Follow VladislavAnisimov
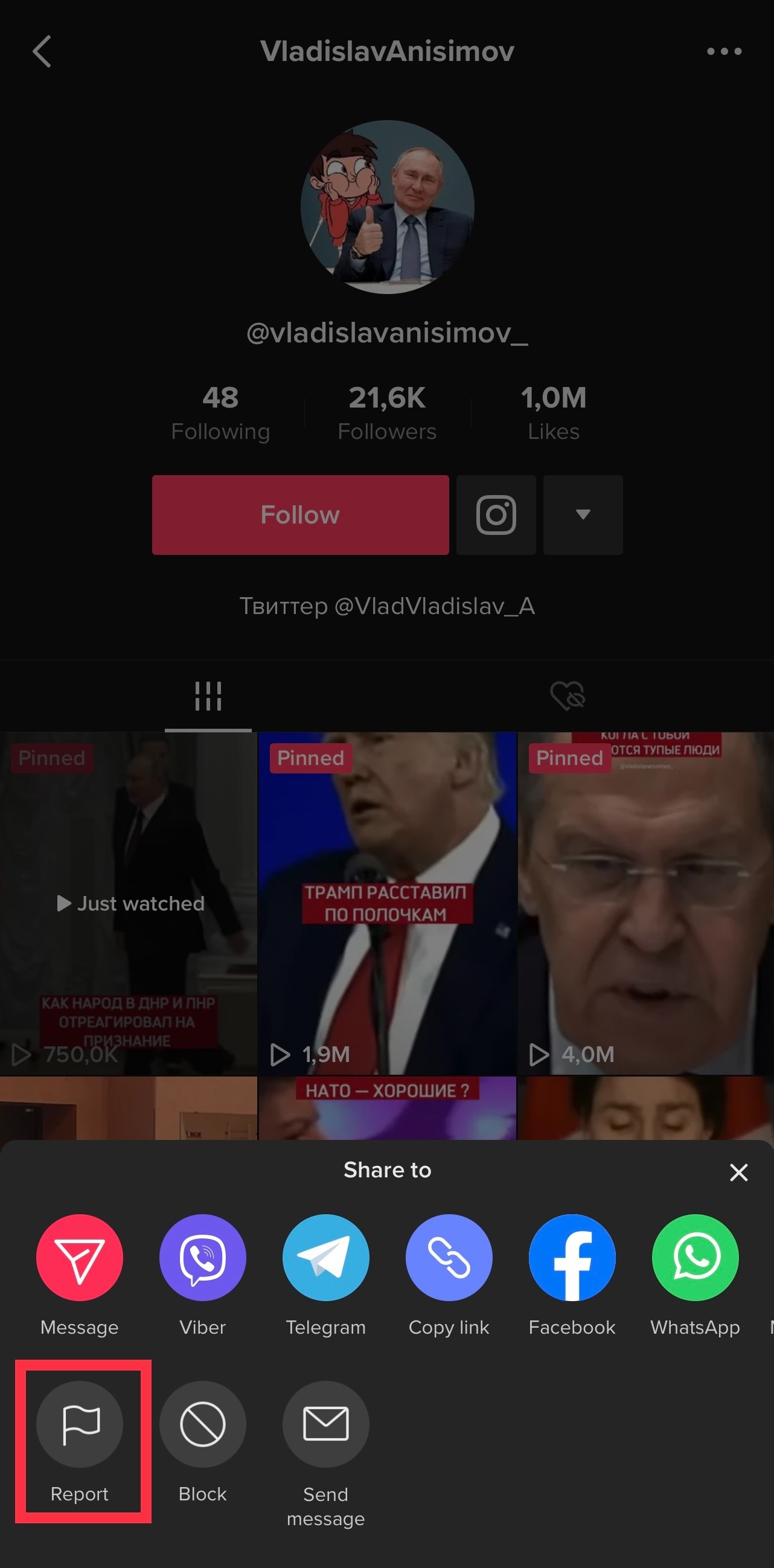The image size is (774, 1568). click(x=300, y=515)
